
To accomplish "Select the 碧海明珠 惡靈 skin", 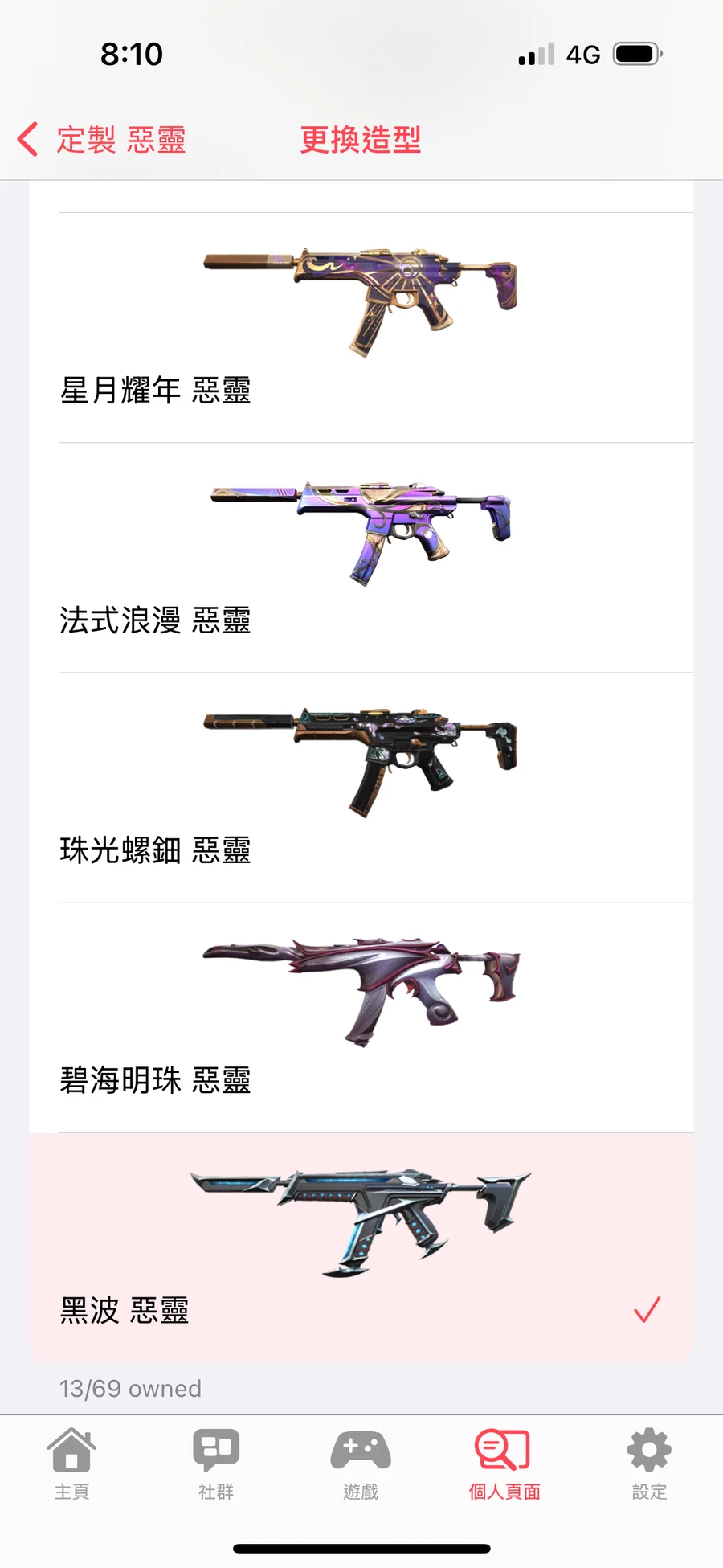I will tap(361, 1017).
